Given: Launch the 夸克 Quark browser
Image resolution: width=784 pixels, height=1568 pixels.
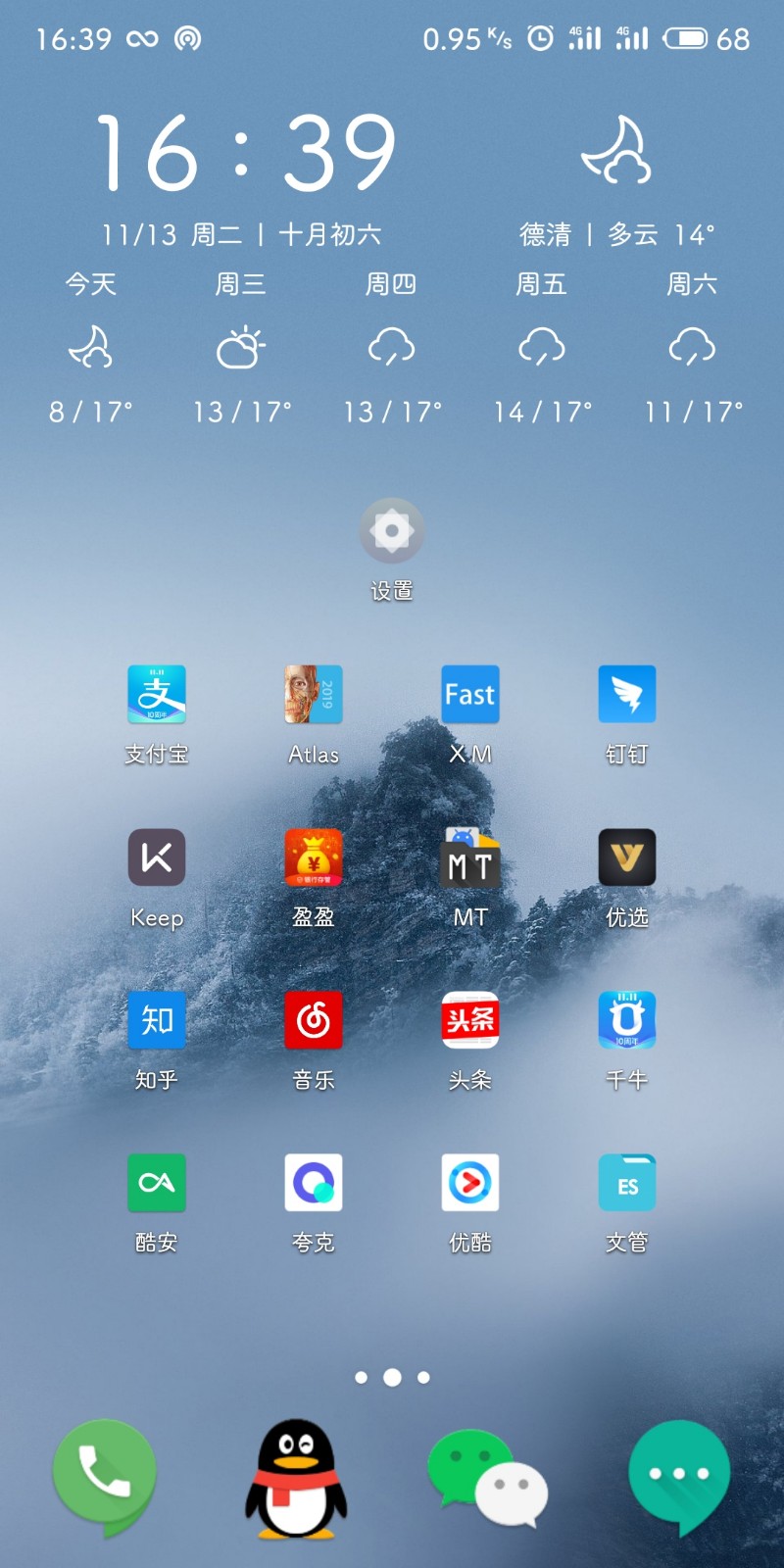Looking at the screenshot, I should [314, 1183].
